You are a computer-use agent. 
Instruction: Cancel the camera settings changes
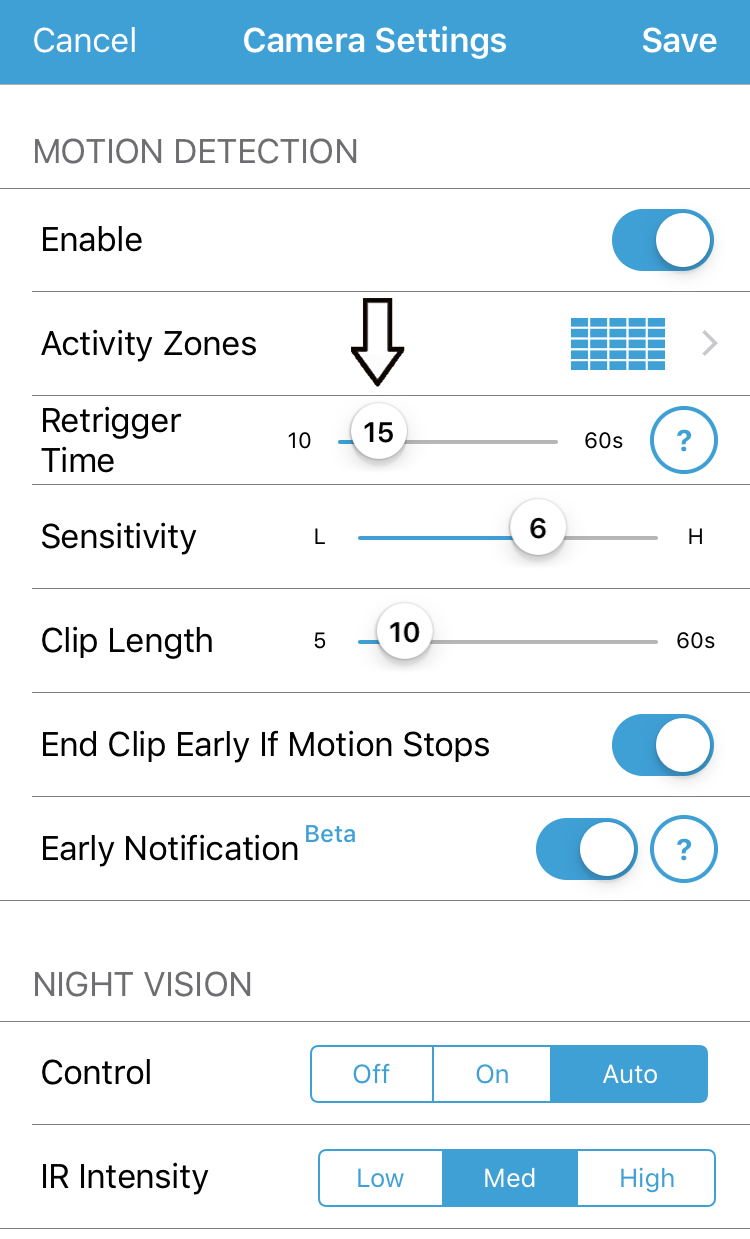(x=84, y=41)
